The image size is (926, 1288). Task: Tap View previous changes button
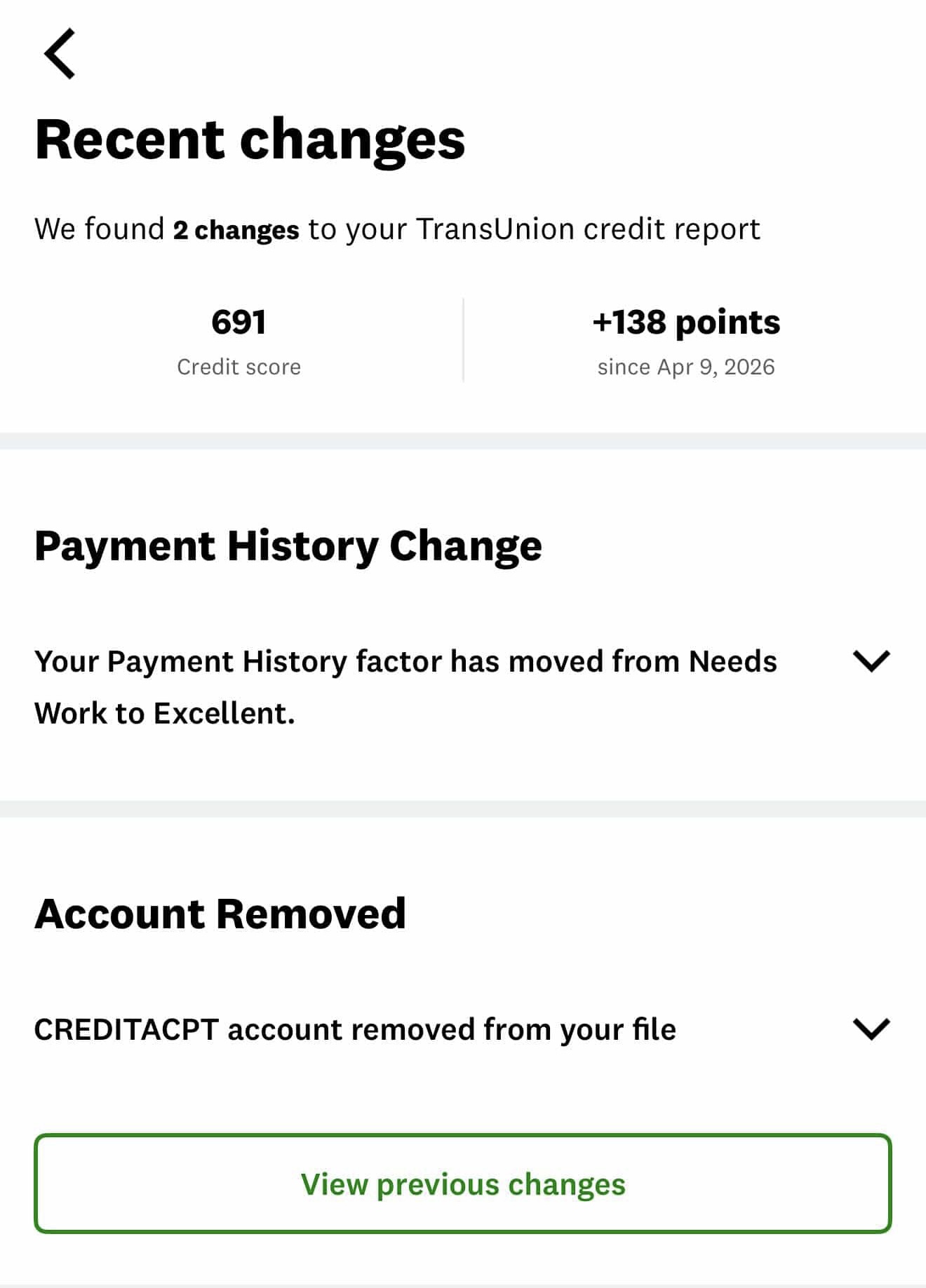point(463,1184)
